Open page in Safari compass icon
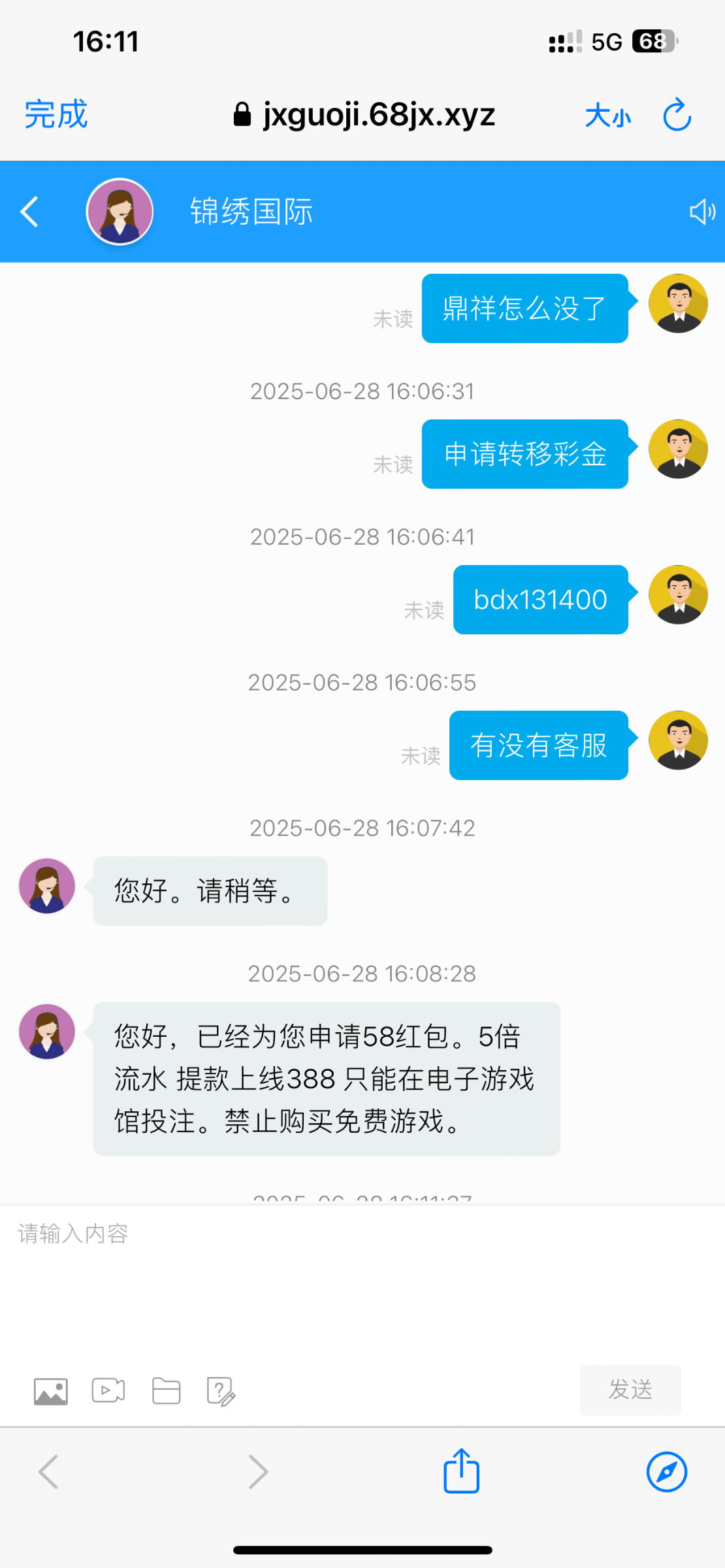725x1568 pixels. pos(666,1472)
